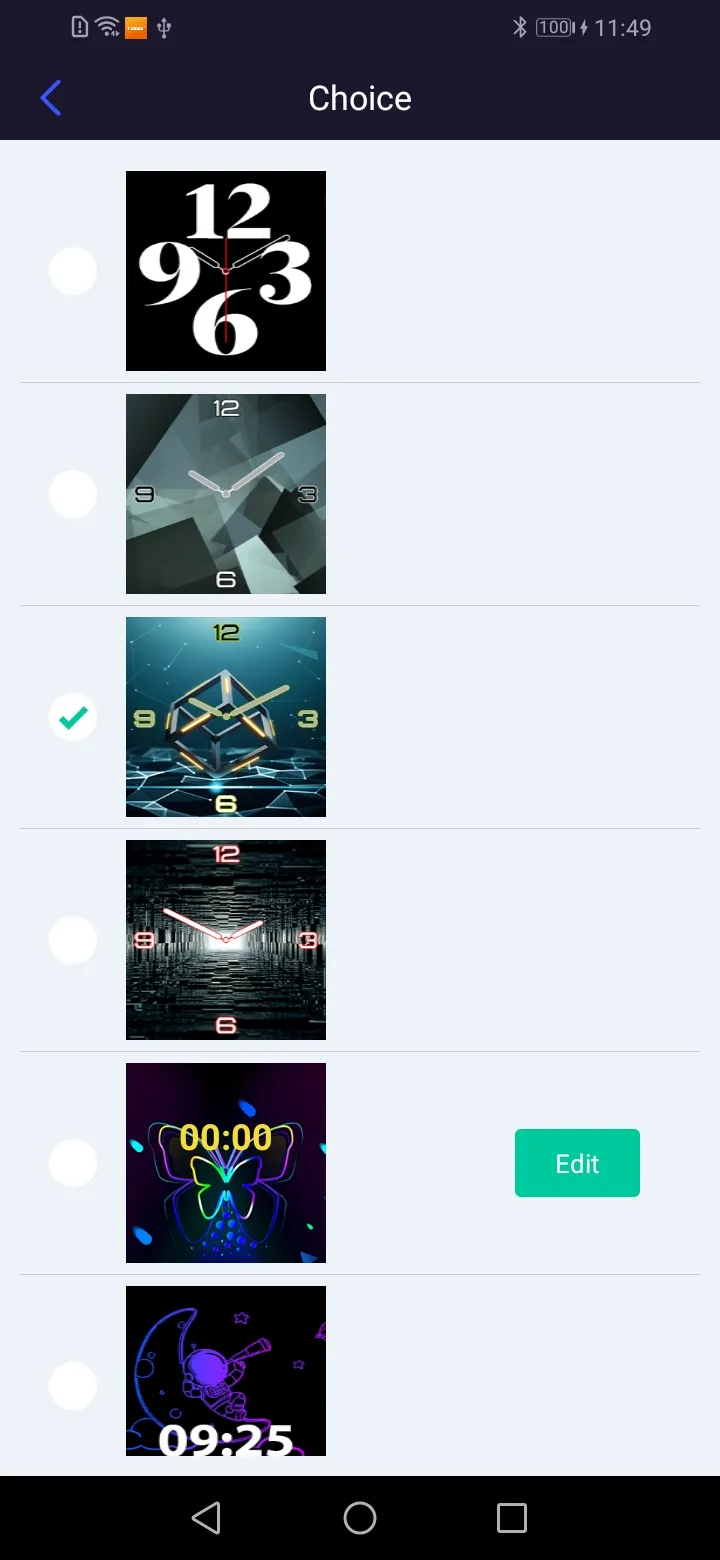Select the bold numerals black watch face
The height and width of the screenshot is (1560, 720).
coord(72,270)
